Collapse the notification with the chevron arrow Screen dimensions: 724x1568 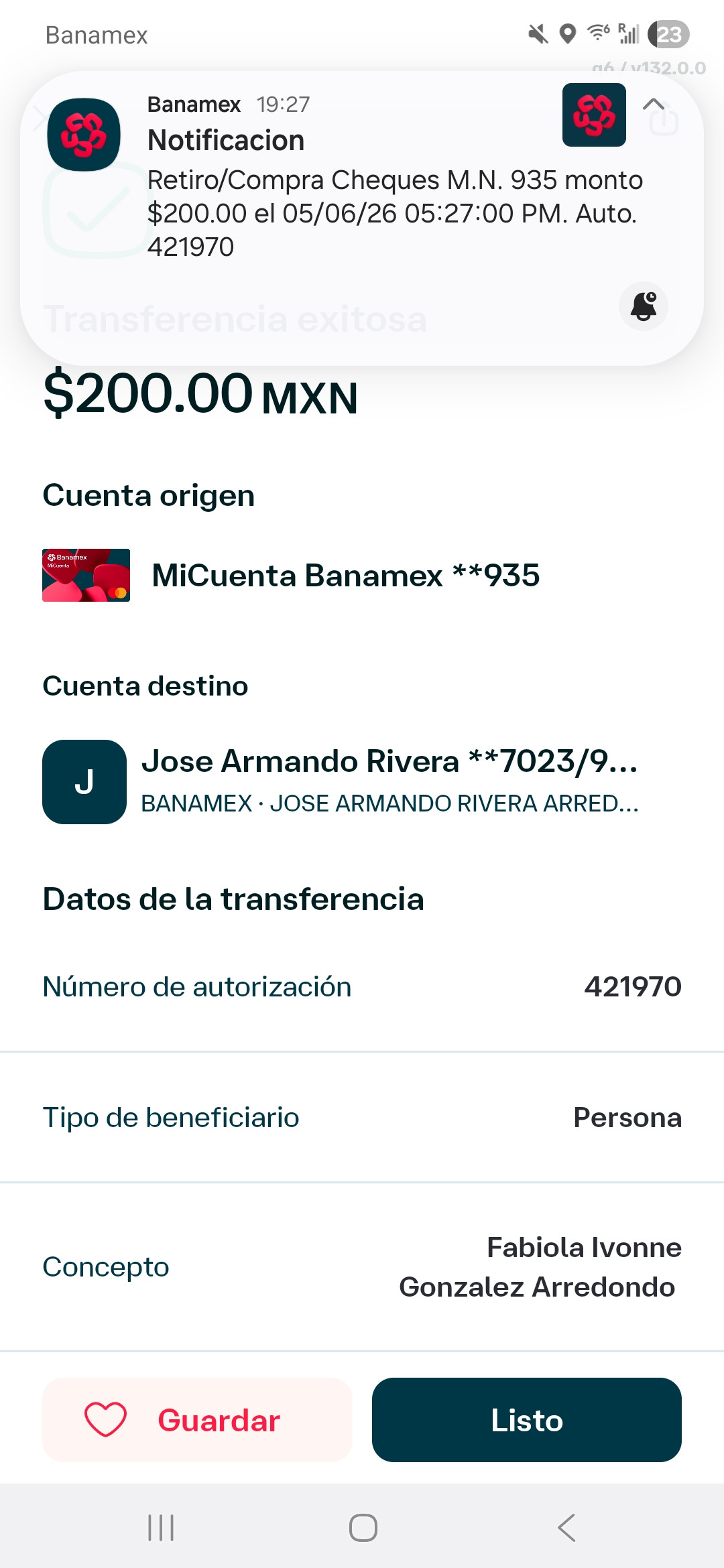tap(654, 104)
